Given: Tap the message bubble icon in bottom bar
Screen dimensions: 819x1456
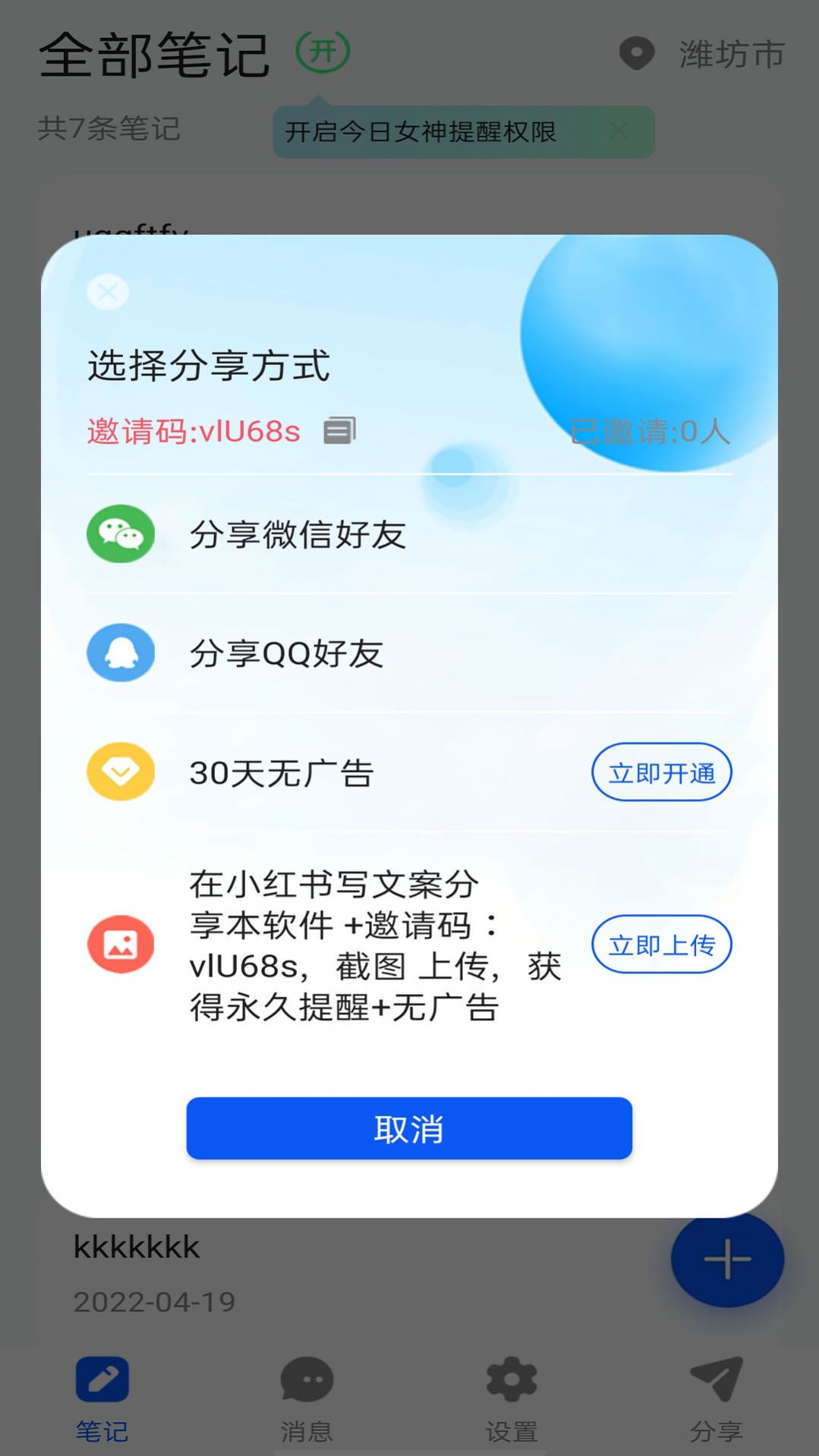Looking at the screenshot, I should pyautogui.click(x=306, y=1383).
